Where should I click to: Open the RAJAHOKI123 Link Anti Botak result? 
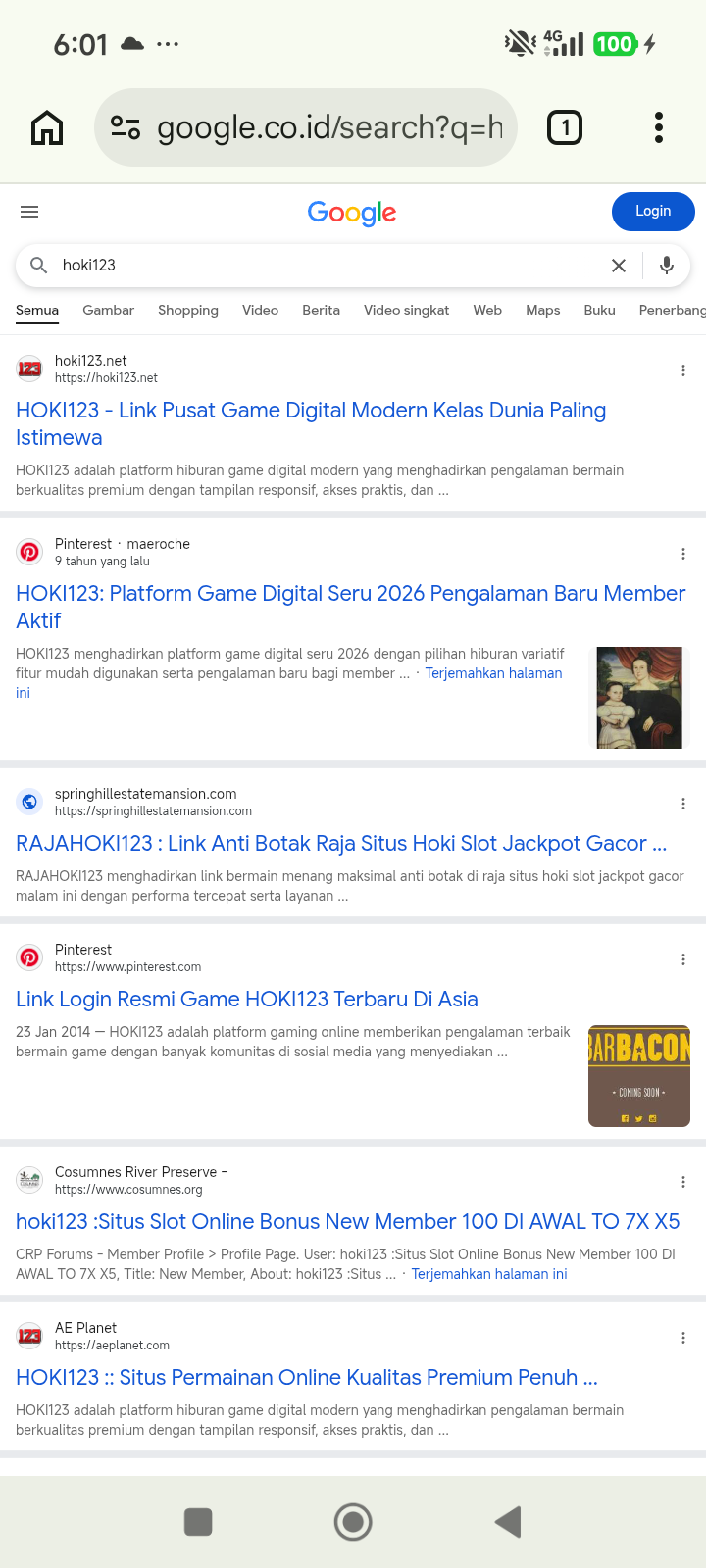(x=341, y=844)
